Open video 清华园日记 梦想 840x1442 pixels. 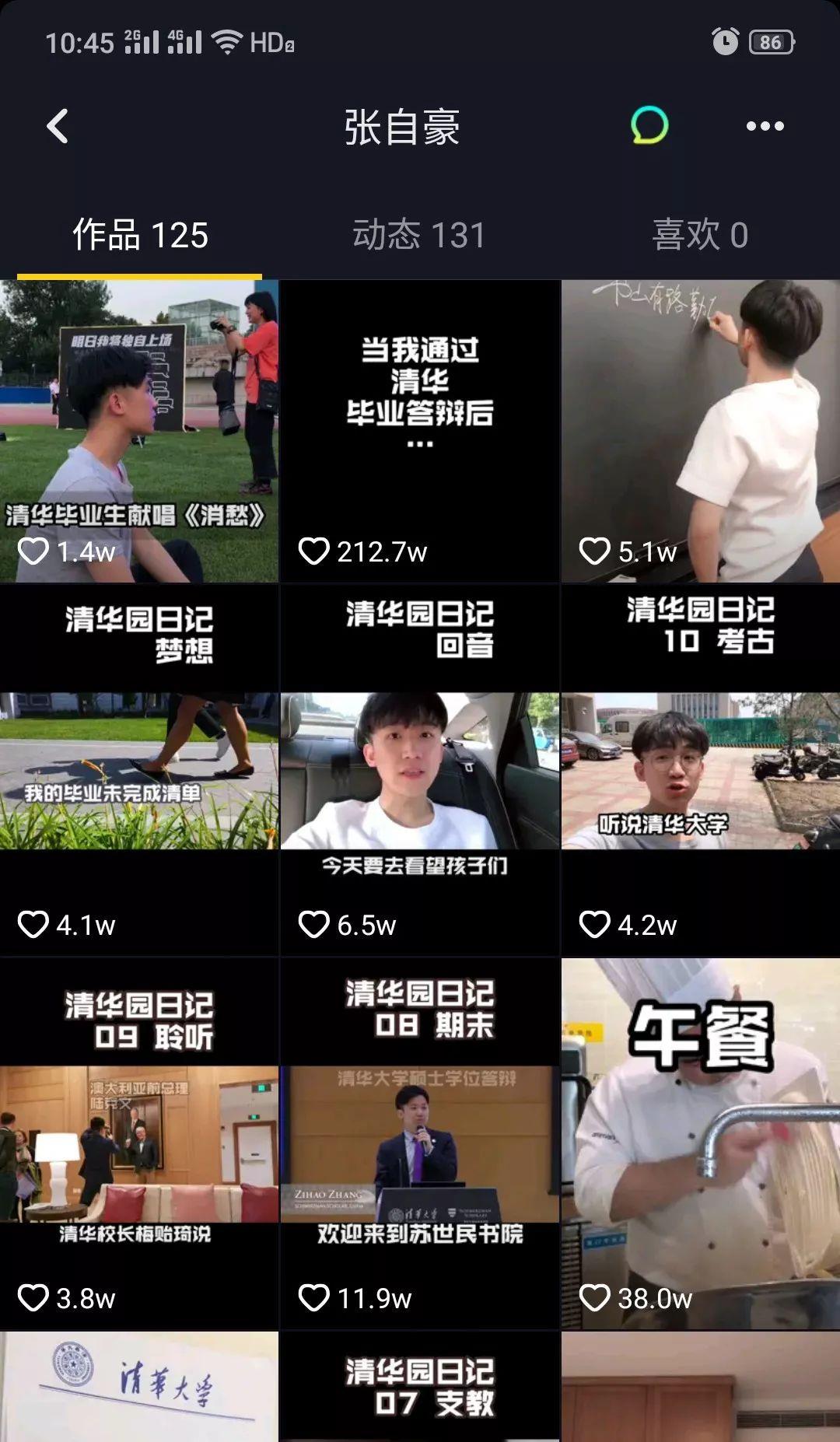[x=139, y=770]
